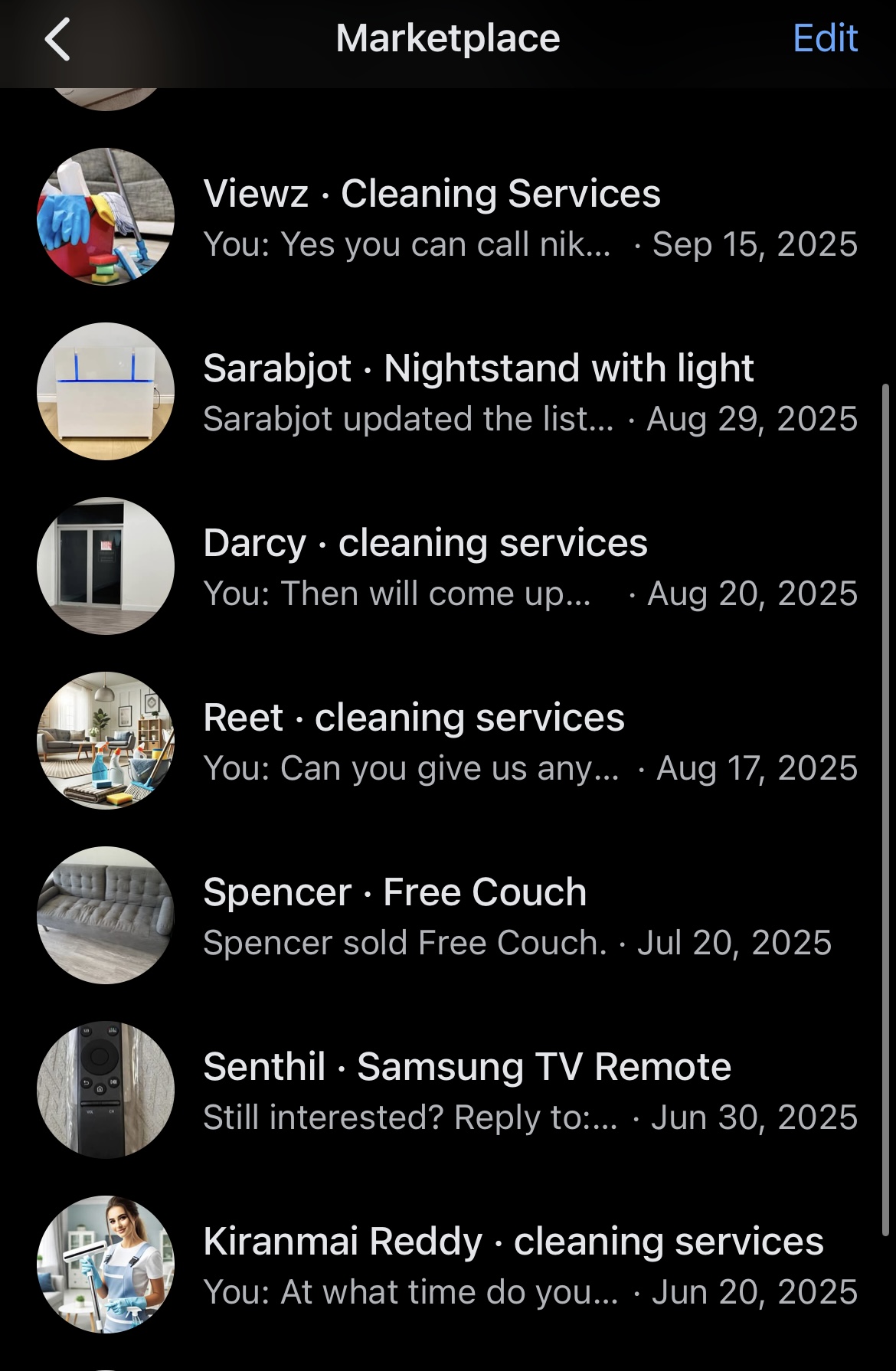Tap the back chevron at top left

pyautogui.click(x=57, y=40)
